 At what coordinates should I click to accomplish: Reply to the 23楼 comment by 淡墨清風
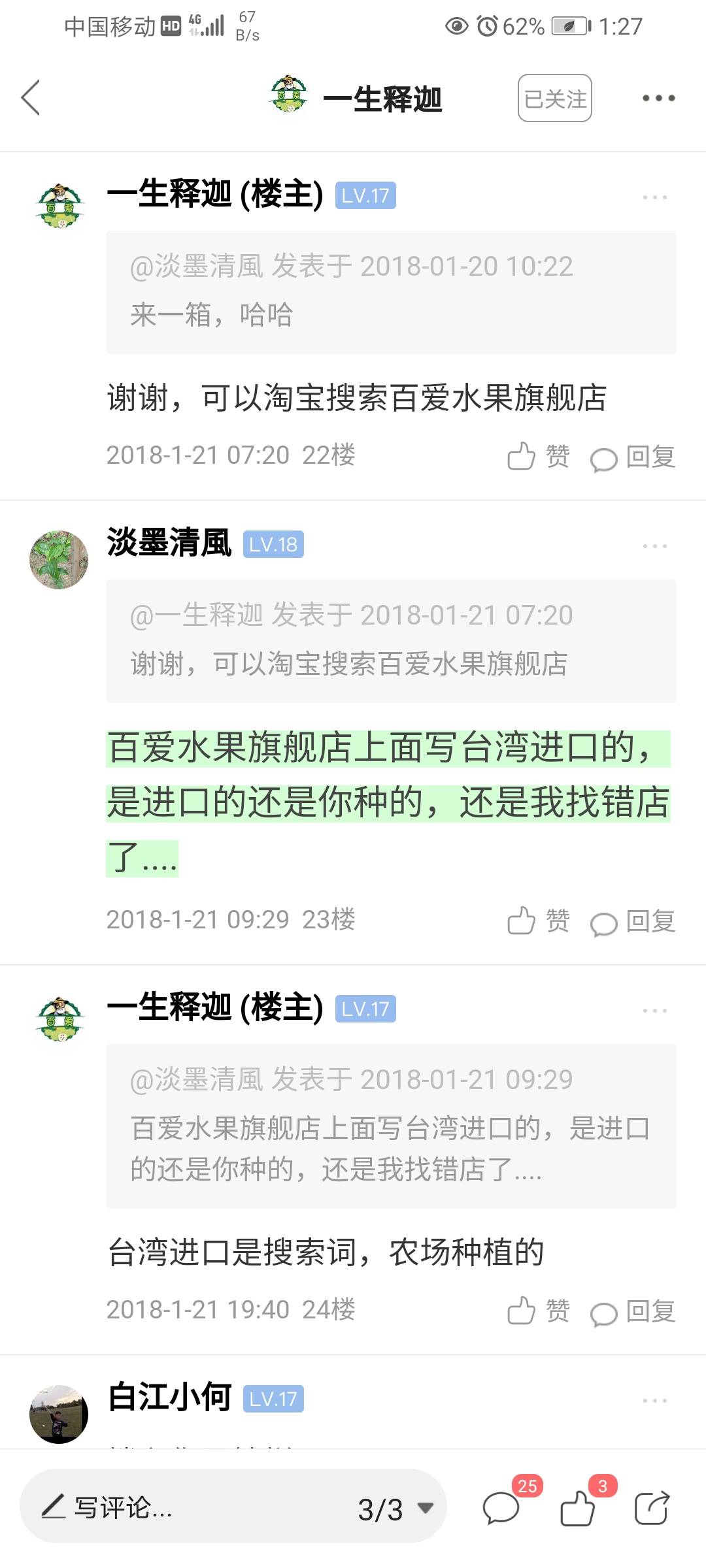tap(633, 921)
